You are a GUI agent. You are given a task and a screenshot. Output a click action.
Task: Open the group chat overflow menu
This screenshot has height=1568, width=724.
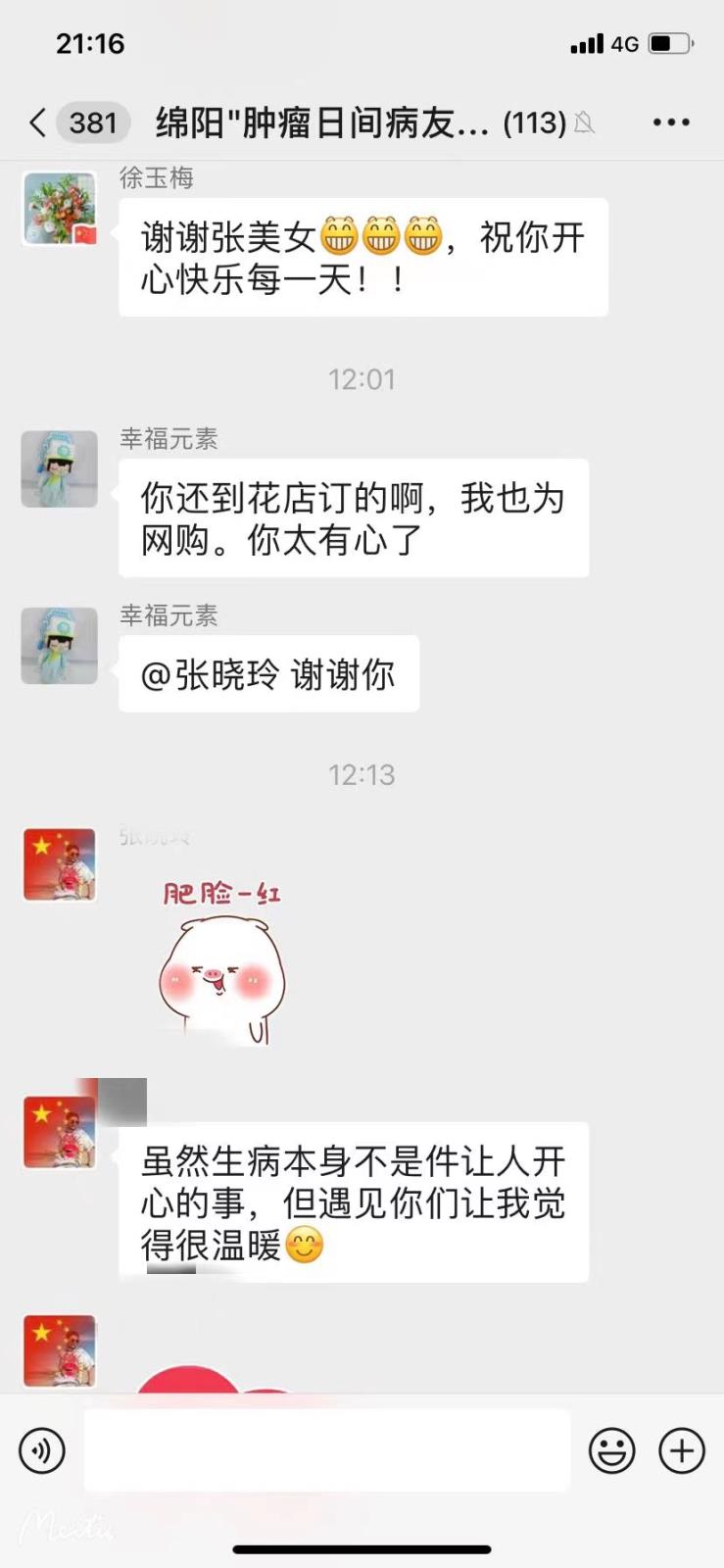pyautogui.click(x=671, y=122)
